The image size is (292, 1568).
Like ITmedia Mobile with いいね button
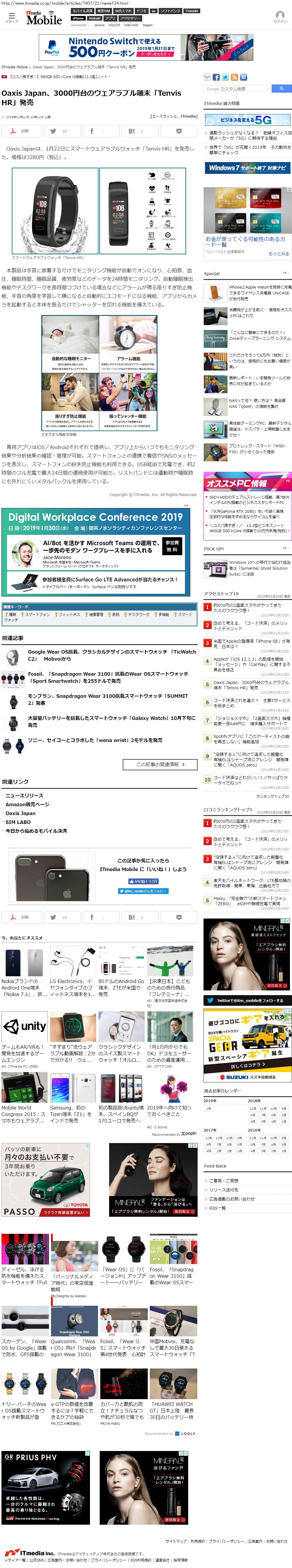point(143,881)
